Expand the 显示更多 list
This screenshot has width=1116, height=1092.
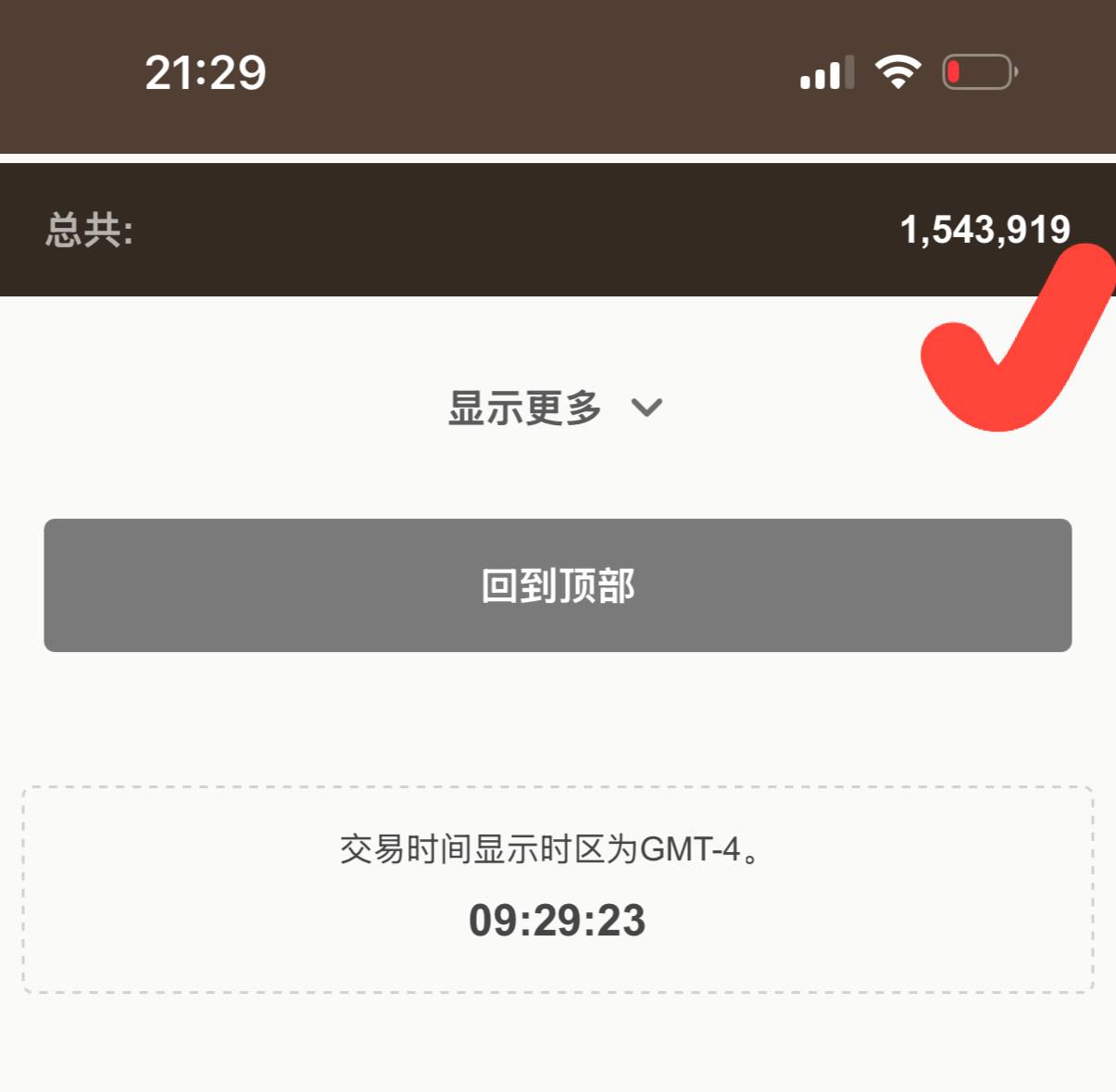coord(555,408)
